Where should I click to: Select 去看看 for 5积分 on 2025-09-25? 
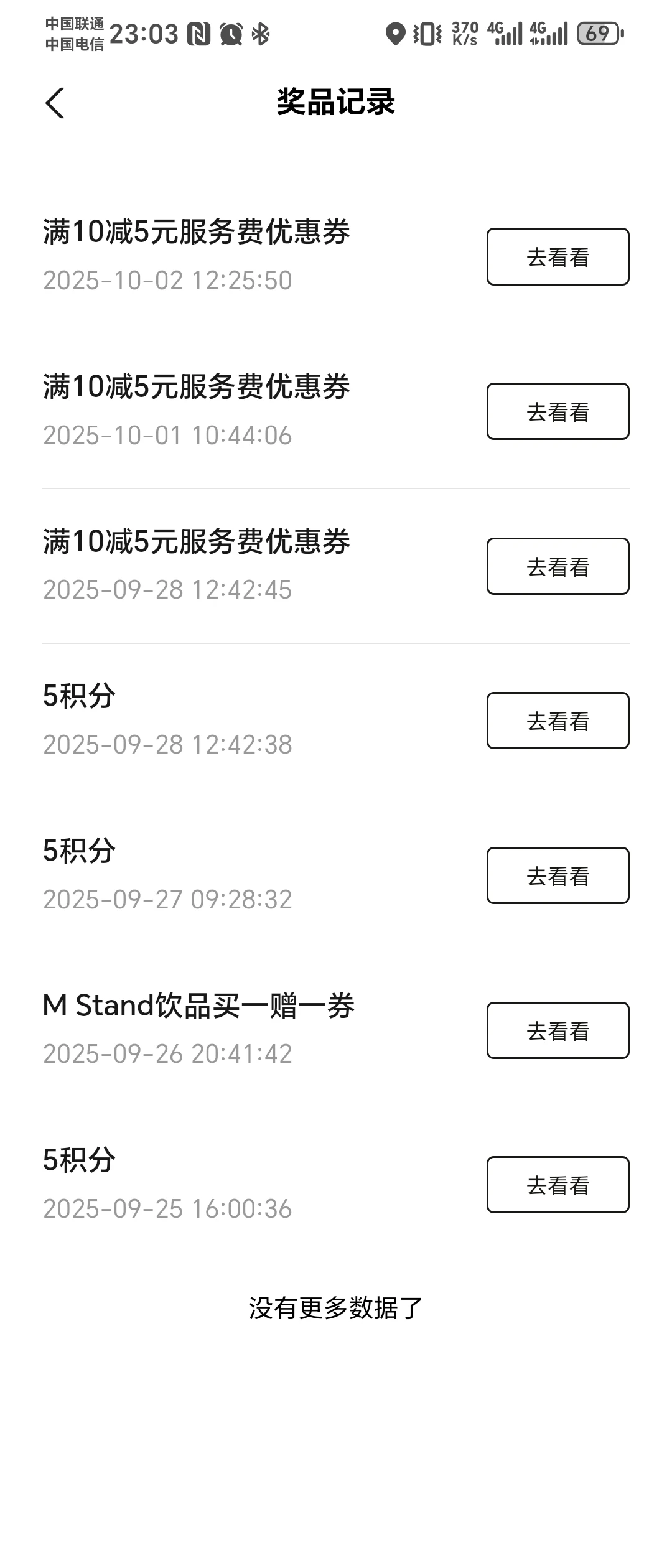(x=558, y=1185)
